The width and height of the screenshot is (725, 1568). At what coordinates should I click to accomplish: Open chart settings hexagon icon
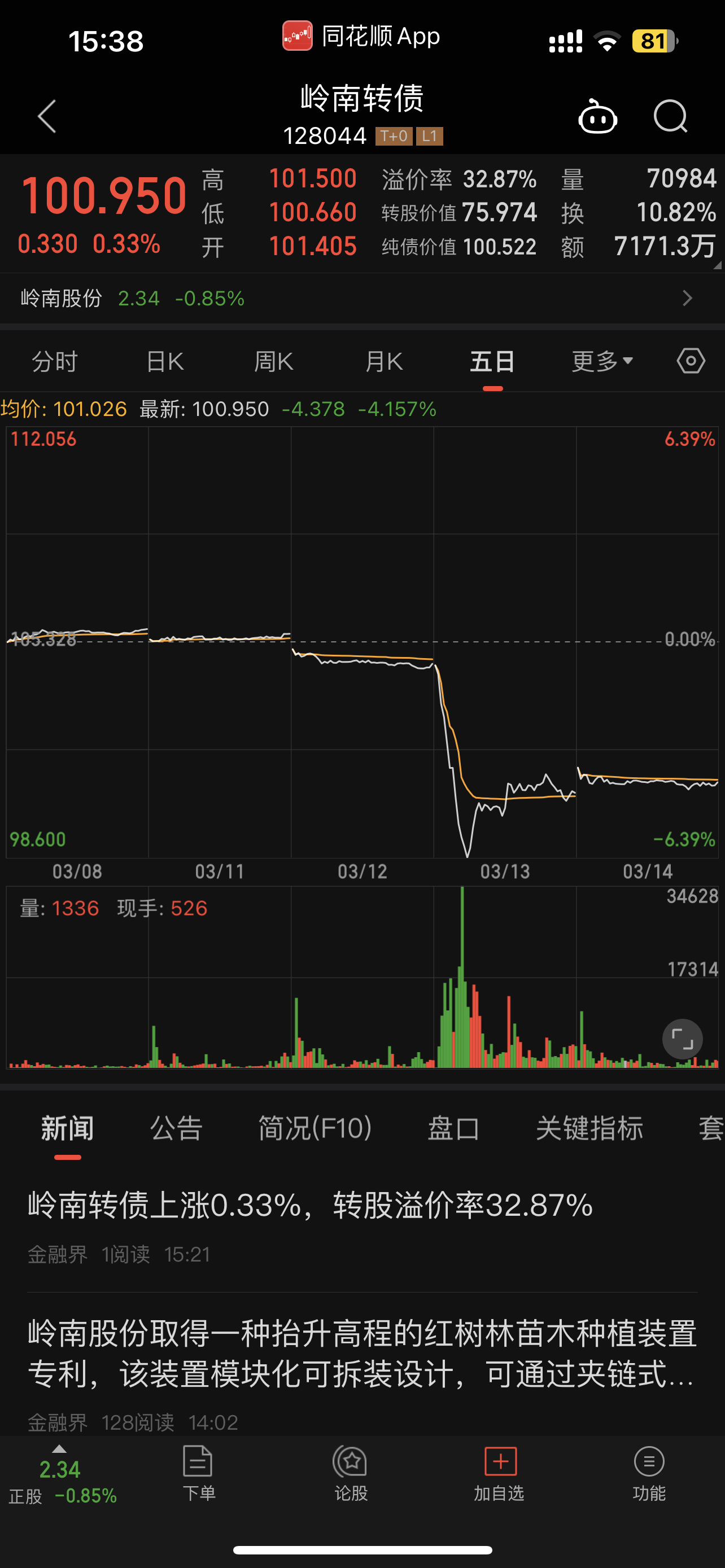point(691,362)
